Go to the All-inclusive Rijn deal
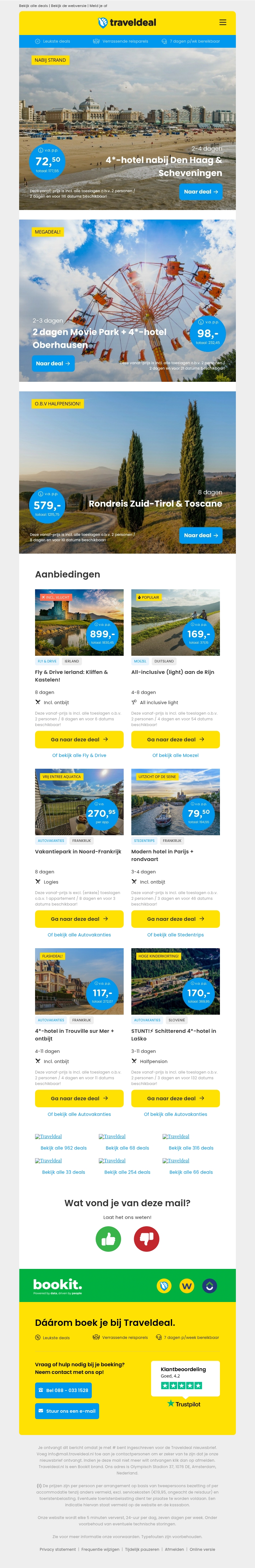The image size is (255, 1568). [x=175, y=739]
